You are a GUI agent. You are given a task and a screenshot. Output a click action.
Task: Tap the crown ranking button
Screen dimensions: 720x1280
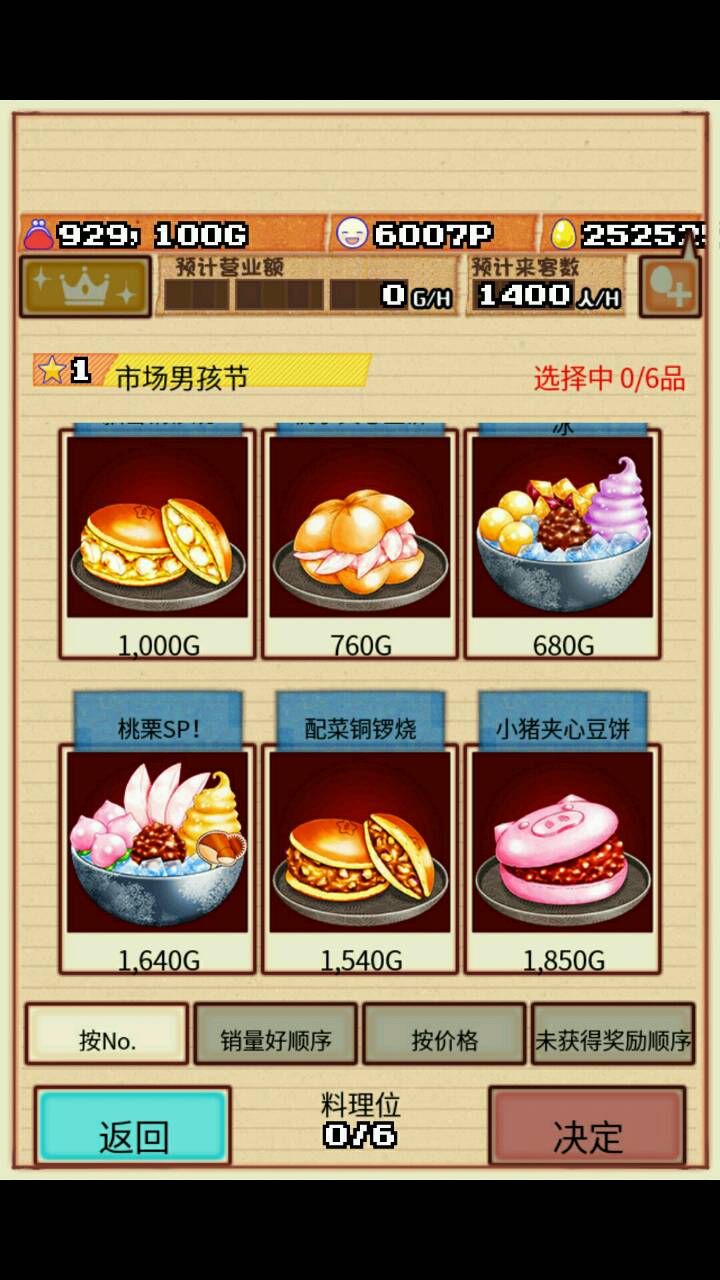click(85, 287)
